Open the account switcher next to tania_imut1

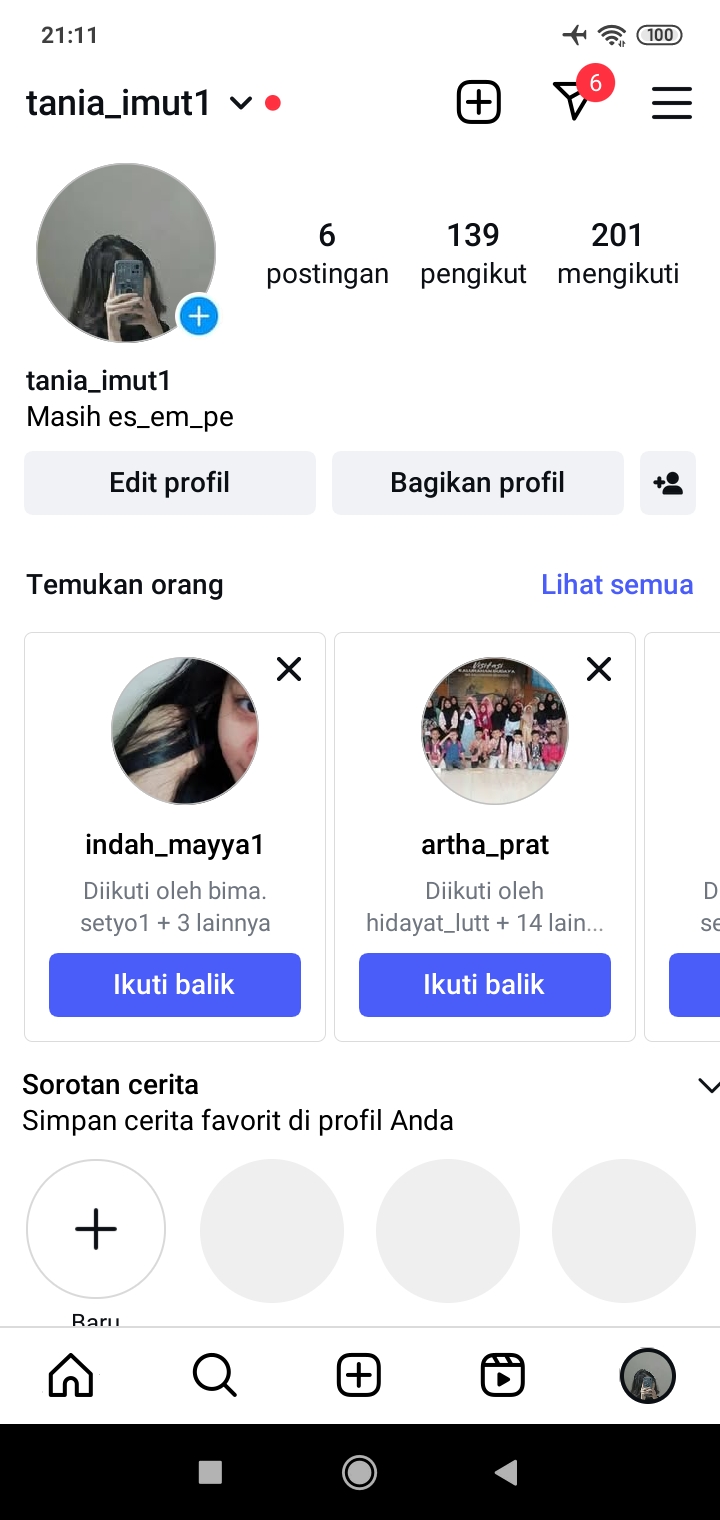[x=241, y=103]
